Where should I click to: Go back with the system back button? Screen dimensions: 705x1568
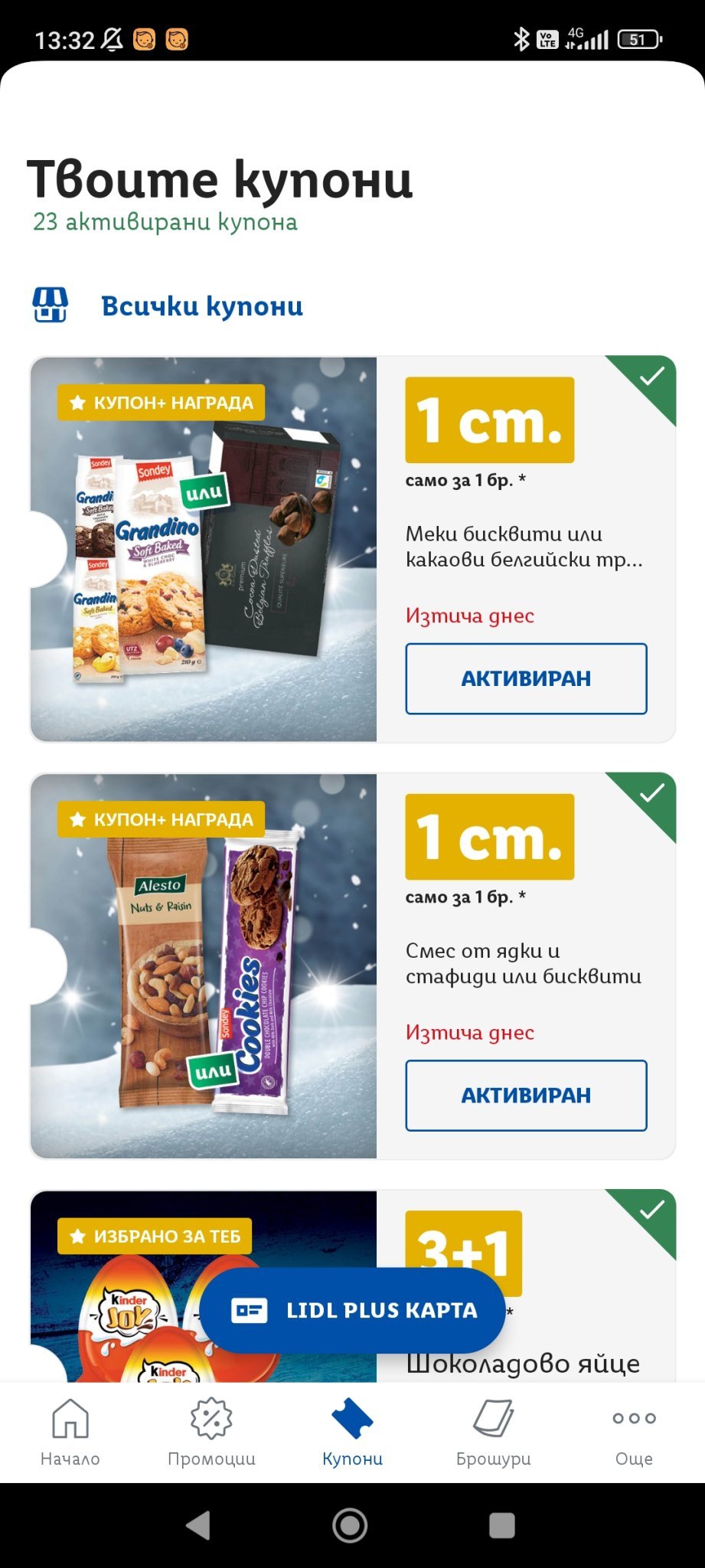(198, 1525)
